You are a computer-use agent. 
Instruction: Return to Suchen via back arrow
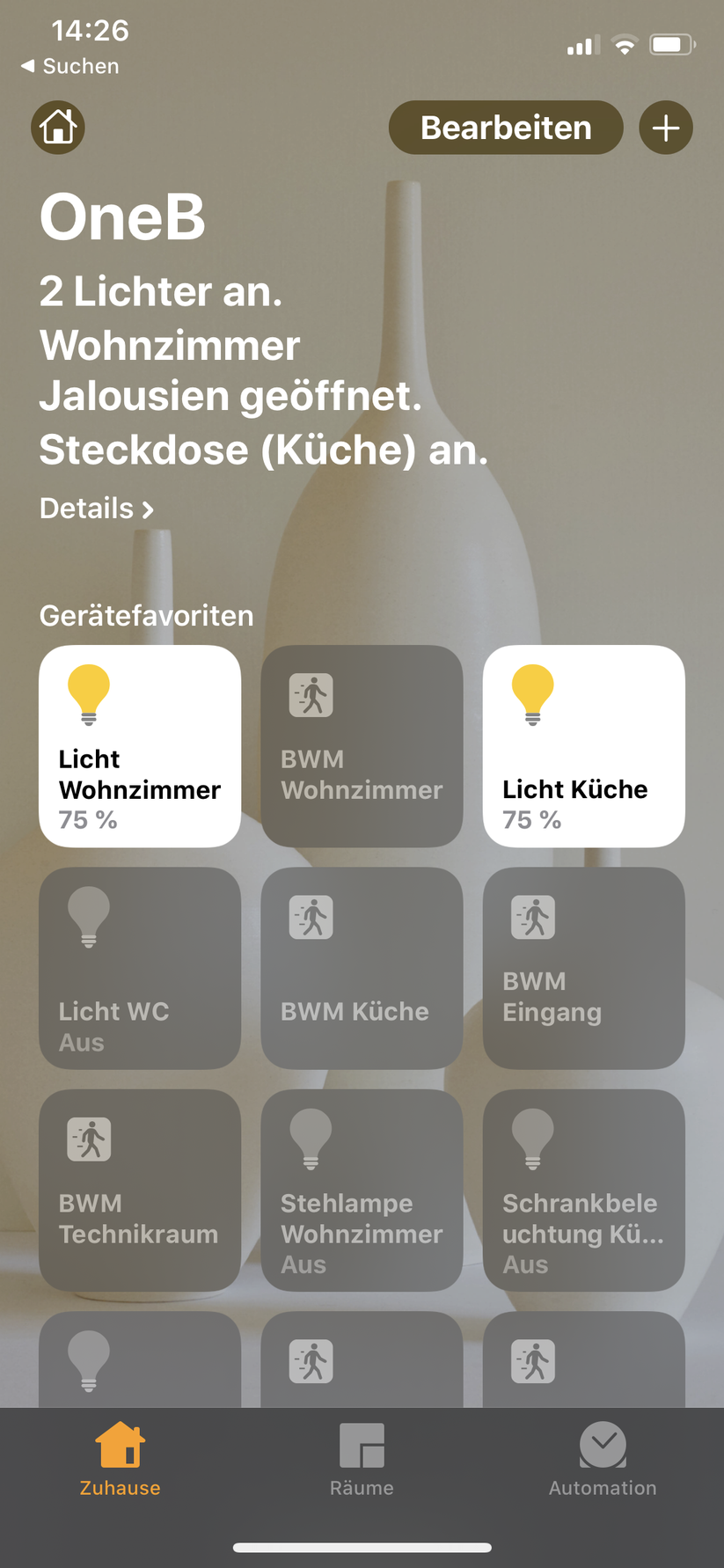tap(70, 66)
